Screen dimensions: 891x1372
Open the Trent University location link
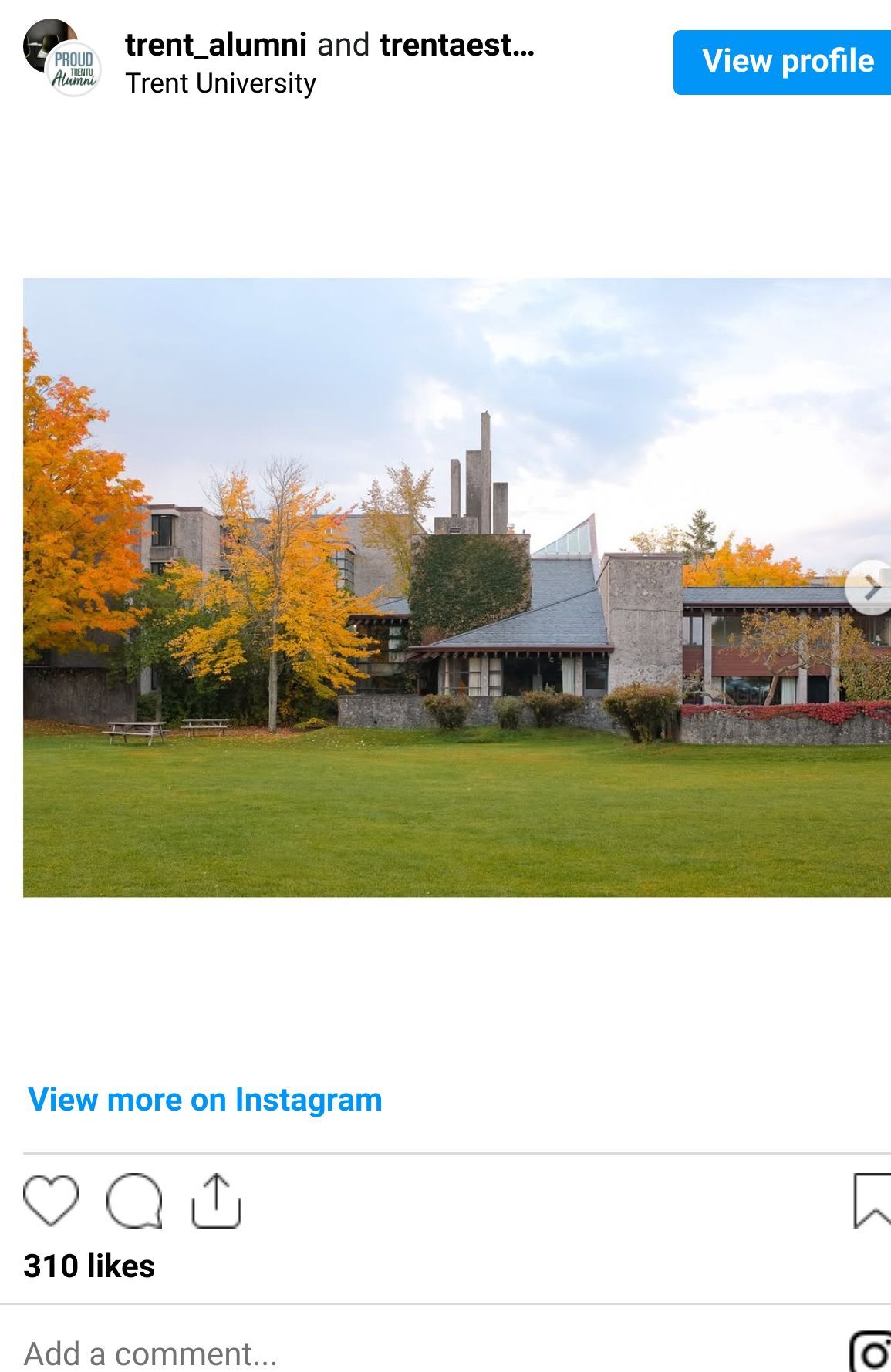point(221,83)
